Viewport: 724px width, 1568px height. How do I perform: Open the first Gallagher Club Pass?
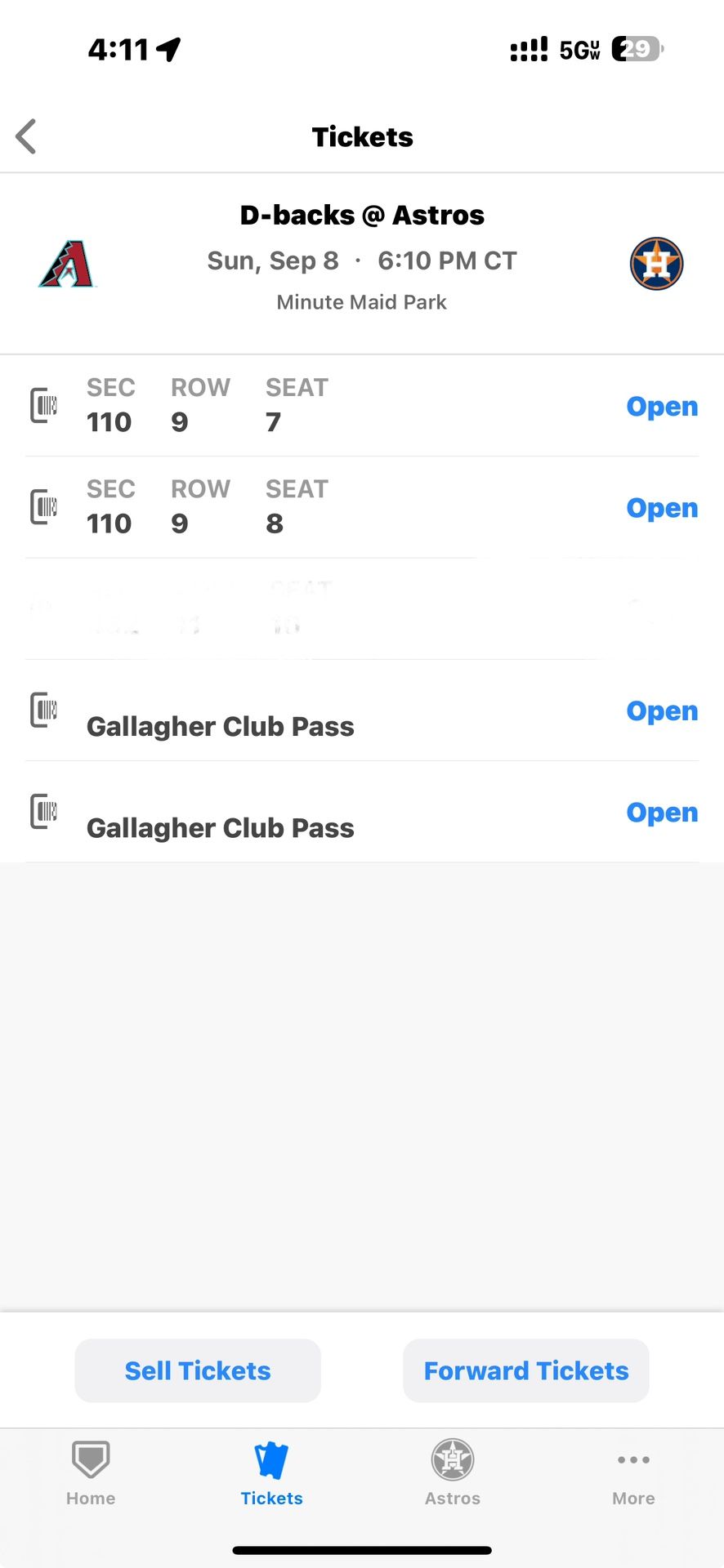coord(662,710)
